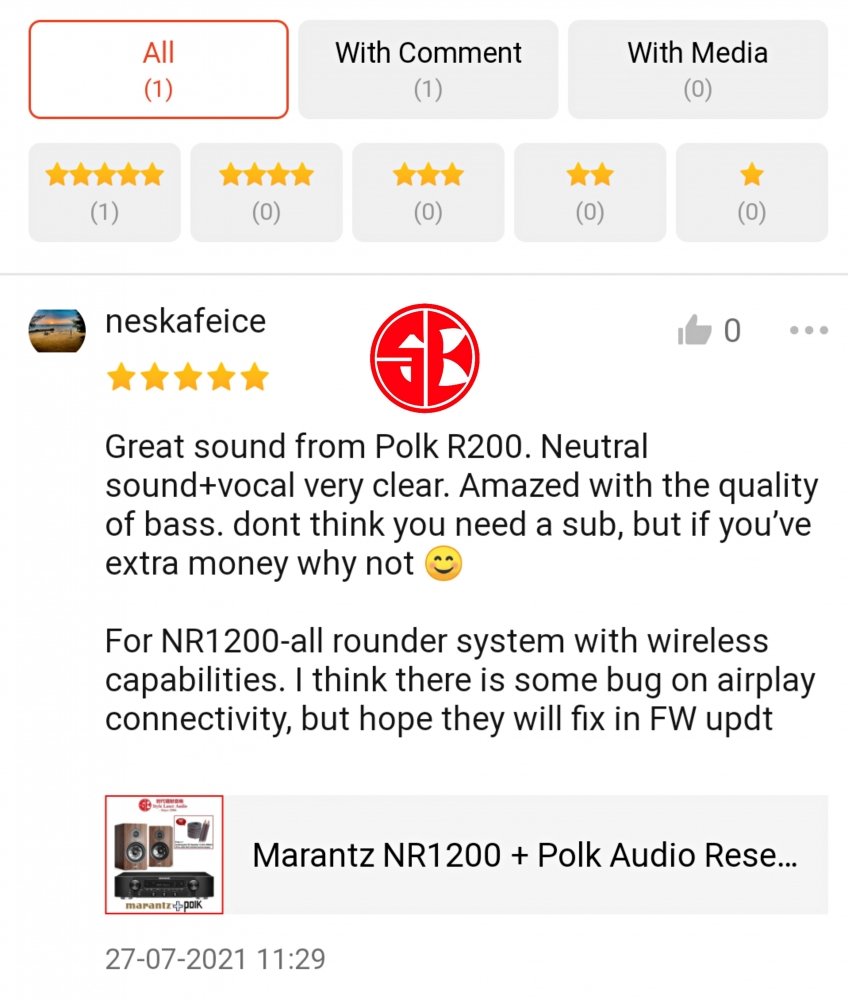This screenshot has height=1000, width=848.
Task: Filter reviews by four stars
Action: click(266, 192)
